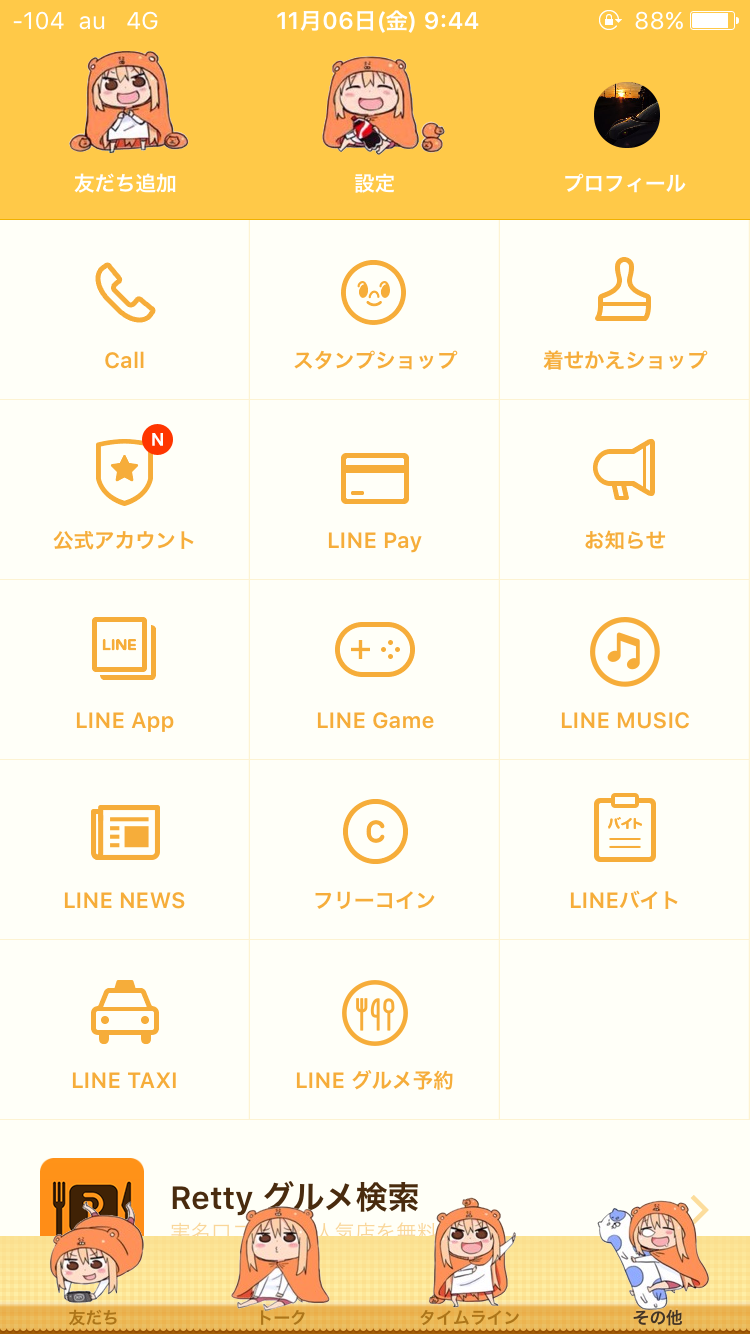The width and height of the screenshot is (750, 1334).
Task: Open 公式アカウント official accounts
Action: tap(124, 490)
